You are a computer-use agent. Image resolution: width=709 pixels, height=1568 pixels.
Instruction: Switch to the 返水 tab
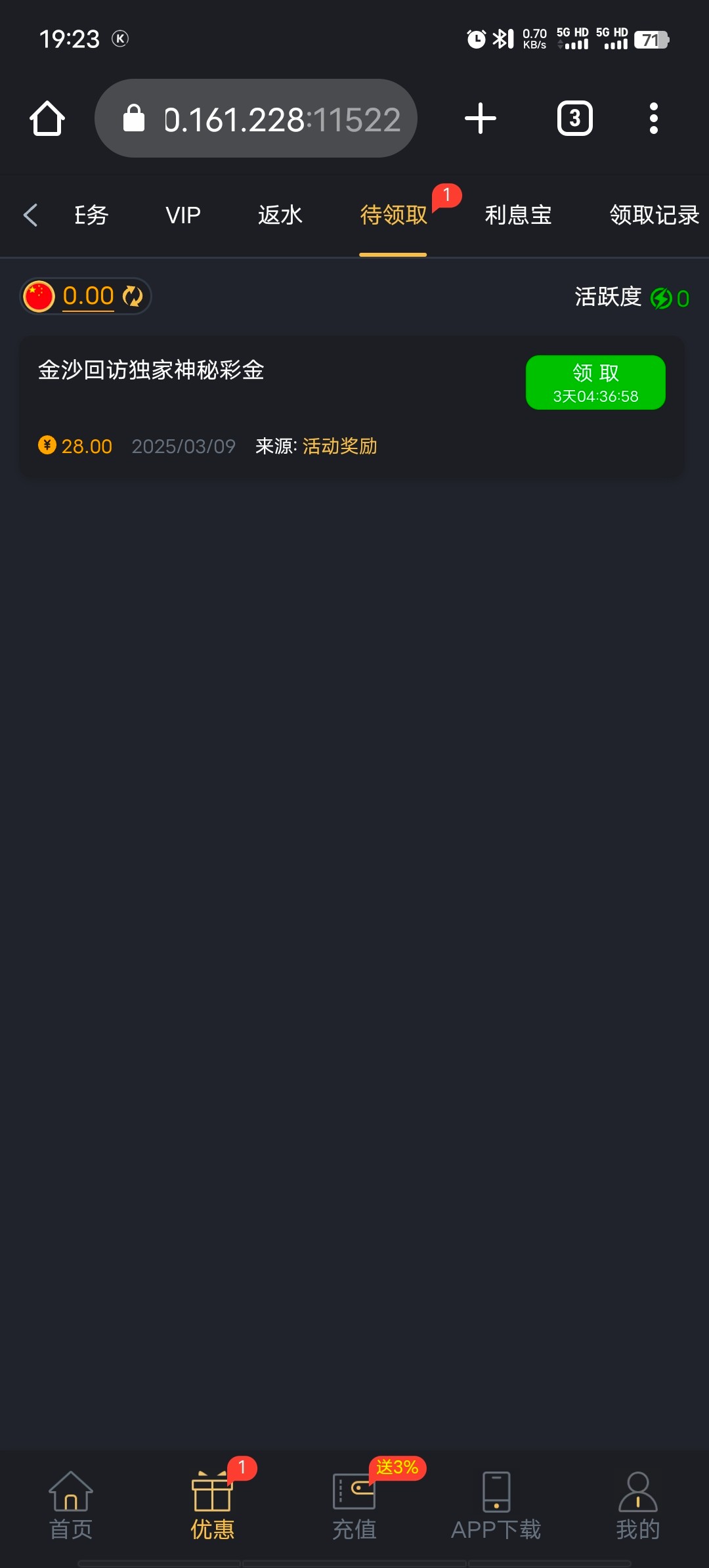280,215
